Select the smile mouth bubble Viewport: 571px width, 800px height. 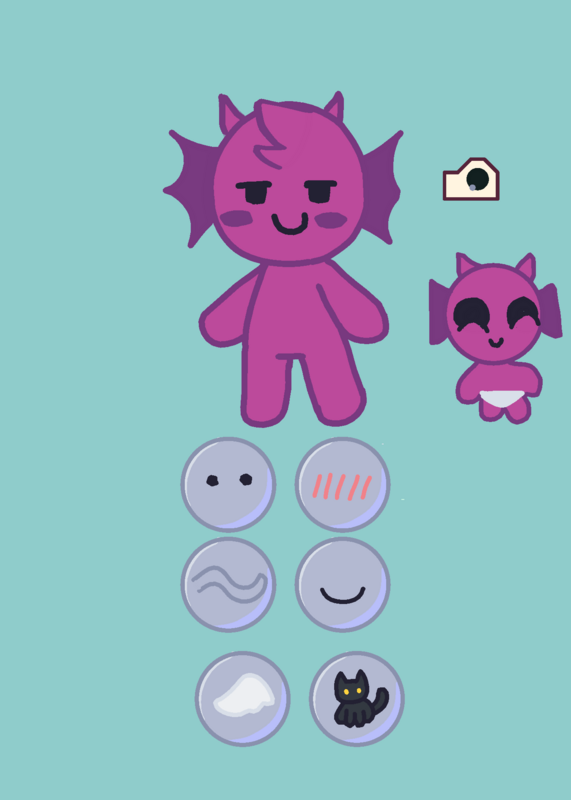342,584
